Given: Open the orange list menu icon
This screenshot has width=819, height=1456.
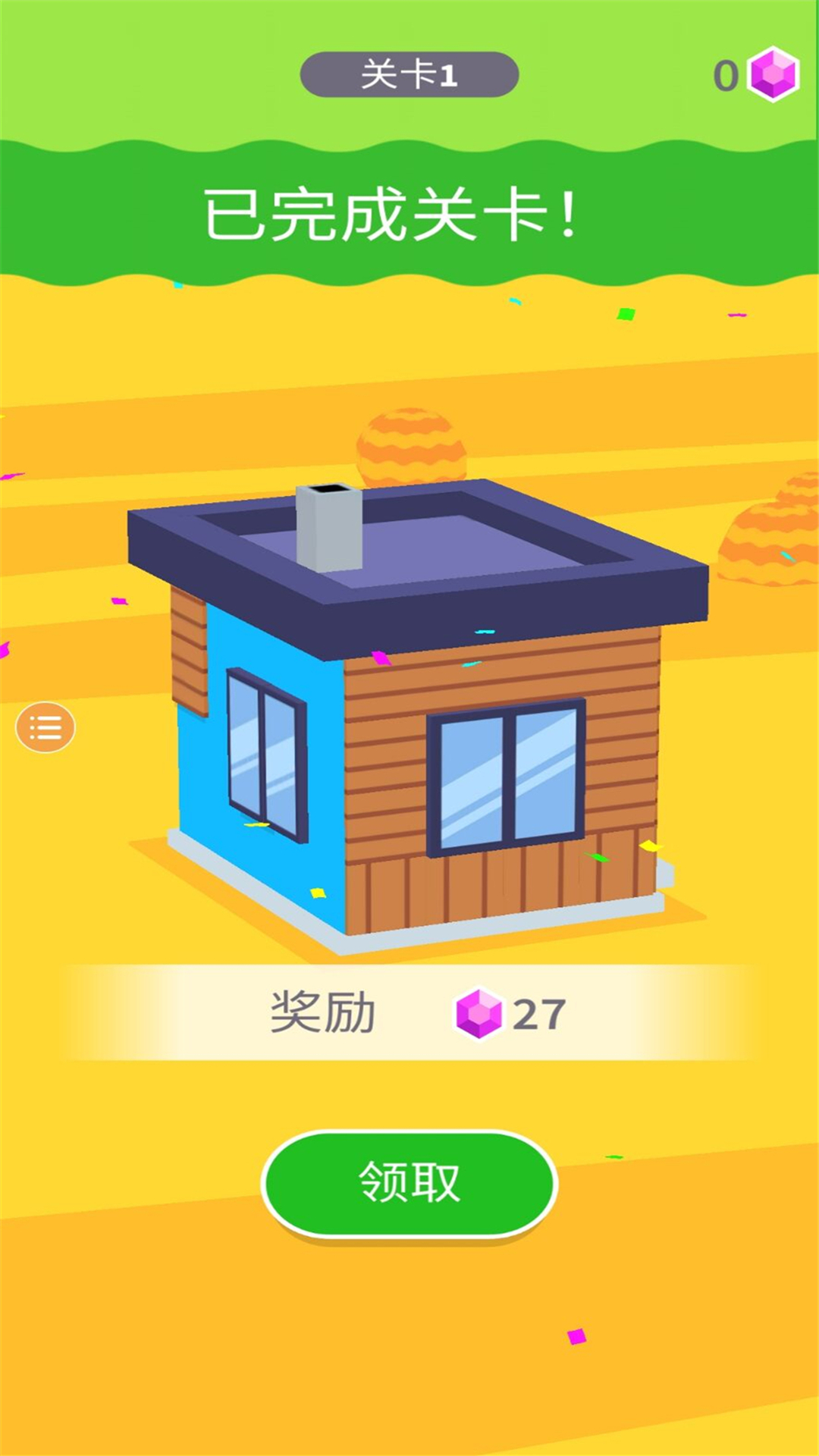Looking at the screenshot, I should click(45, 728).
